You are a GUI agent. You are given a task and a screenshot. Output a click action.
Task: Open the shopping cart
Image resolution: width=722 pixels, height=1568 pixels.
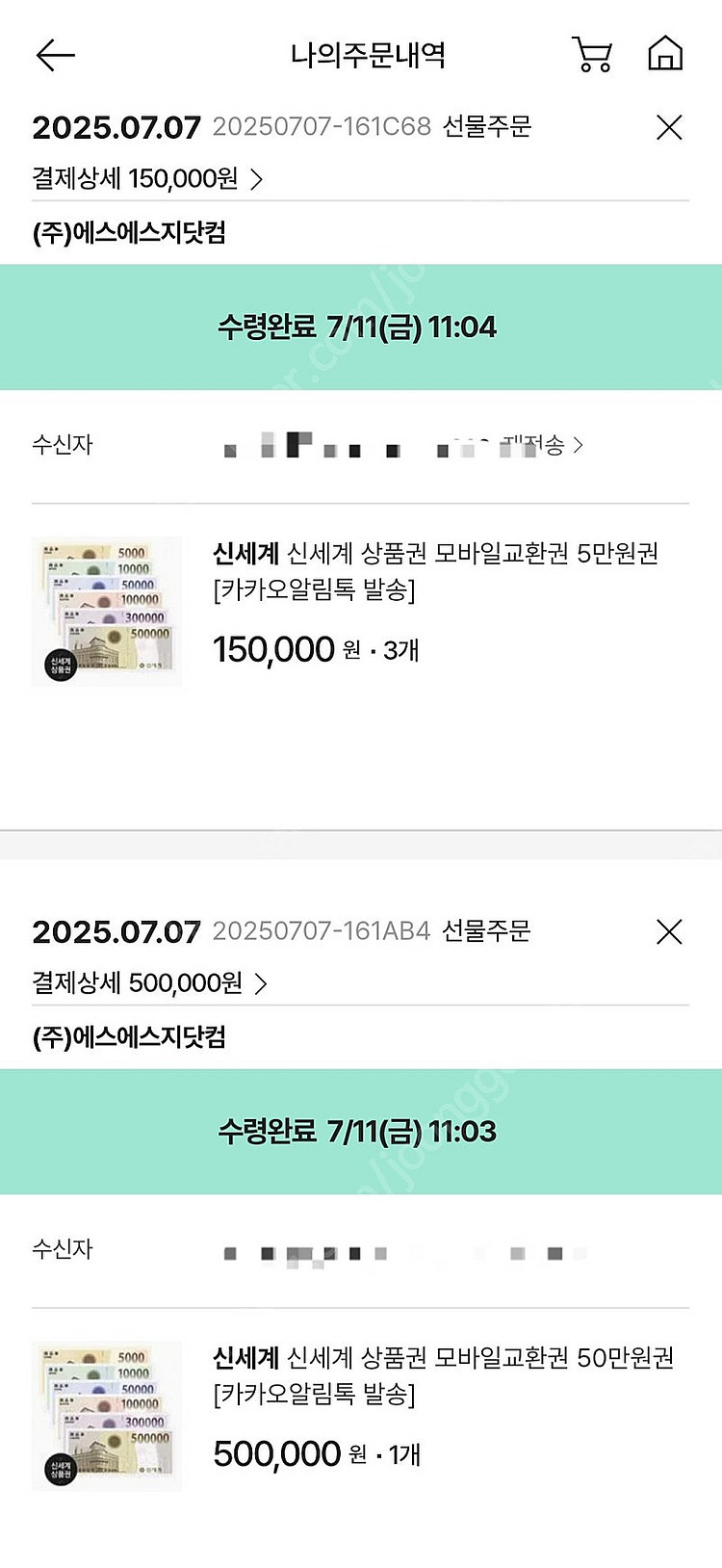pos(592,55)
